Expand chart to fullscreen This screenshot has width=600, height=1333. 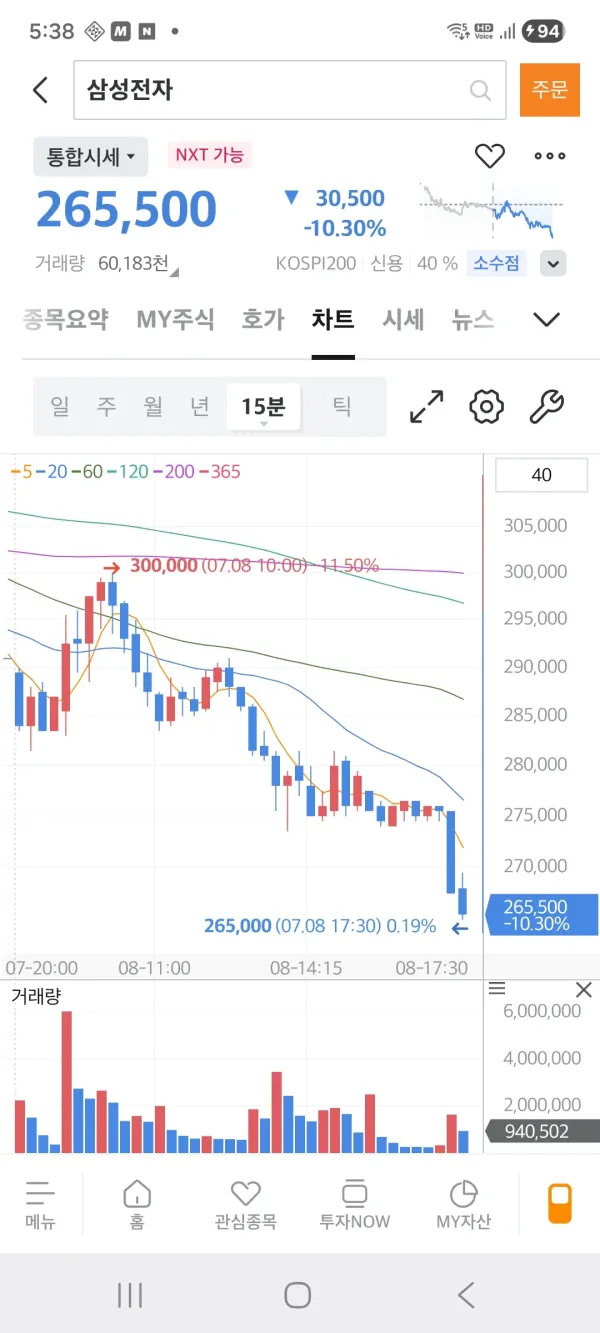(x=427, y=406)
